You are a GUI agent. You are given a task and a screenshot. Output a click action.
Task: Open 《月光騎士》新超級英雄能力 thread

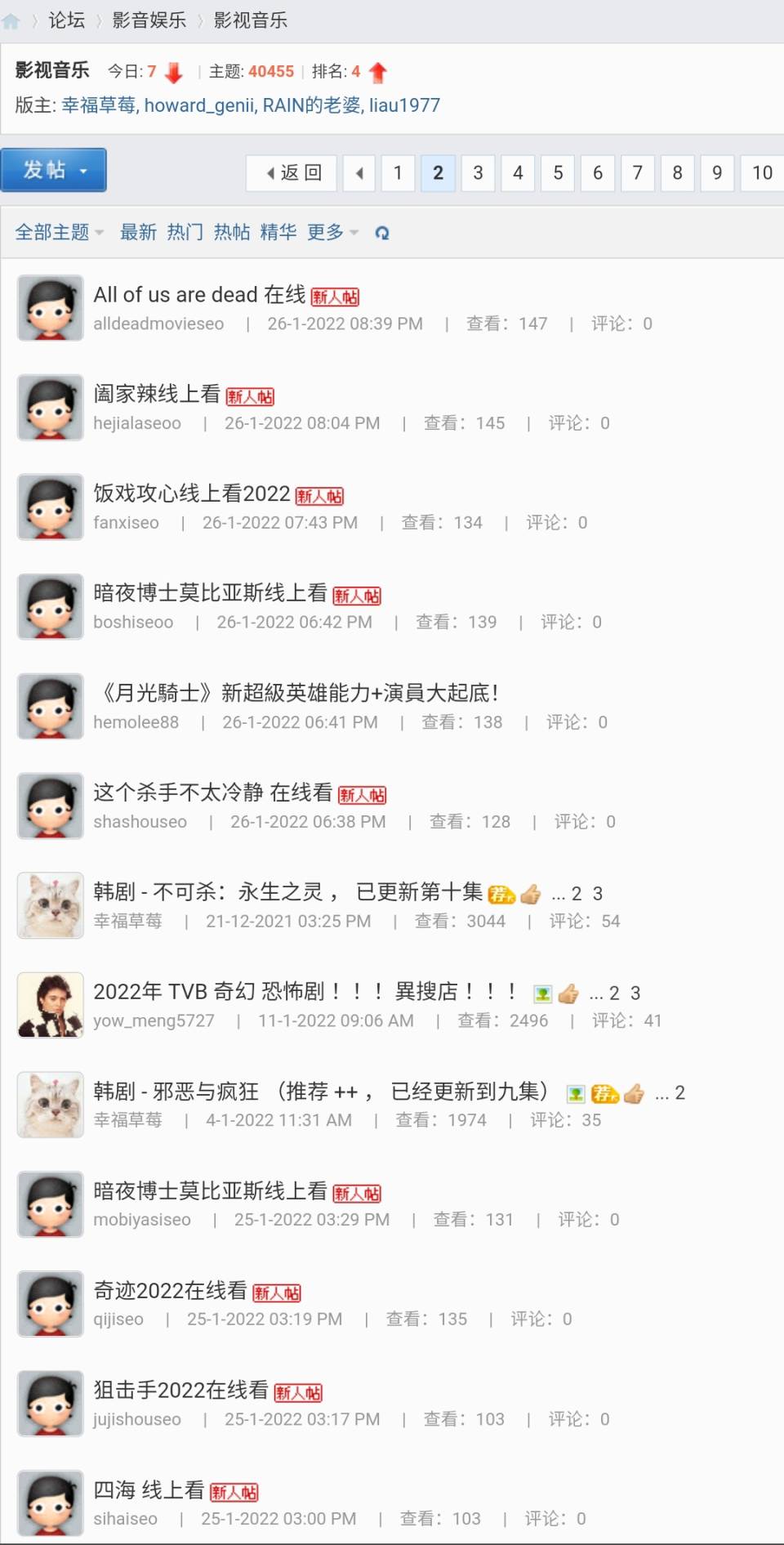[297, 694]
